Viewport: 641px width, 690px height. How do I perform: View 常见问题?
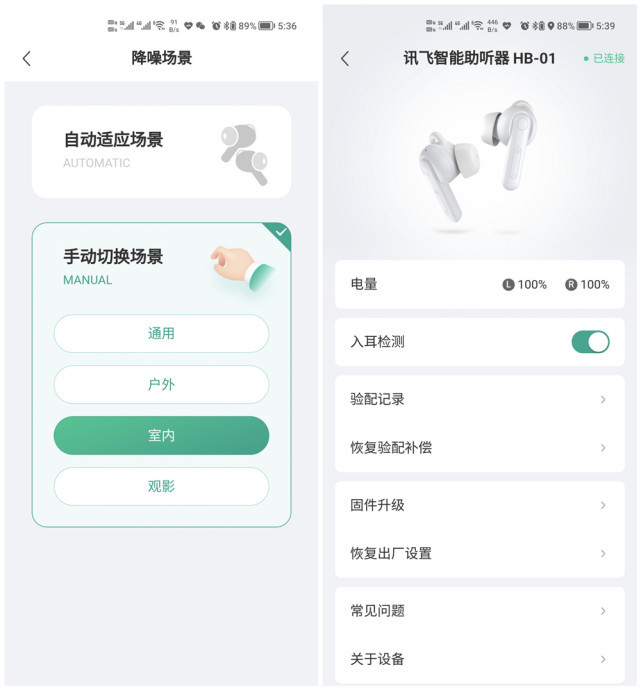(479, 611)
